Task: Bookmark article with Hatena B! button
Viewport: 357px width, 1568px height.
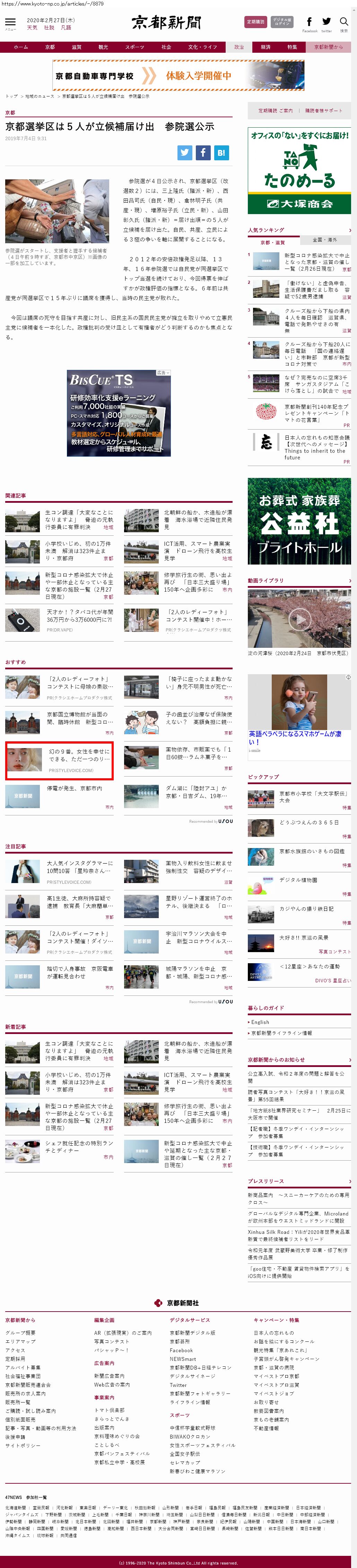Action: point(221,153)
